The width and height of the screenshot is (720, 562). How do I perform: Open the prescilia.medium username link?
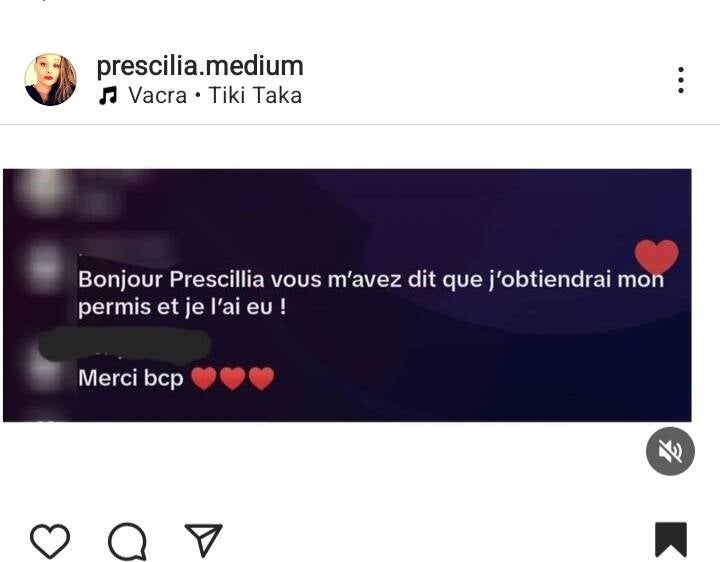click(199, 66)
